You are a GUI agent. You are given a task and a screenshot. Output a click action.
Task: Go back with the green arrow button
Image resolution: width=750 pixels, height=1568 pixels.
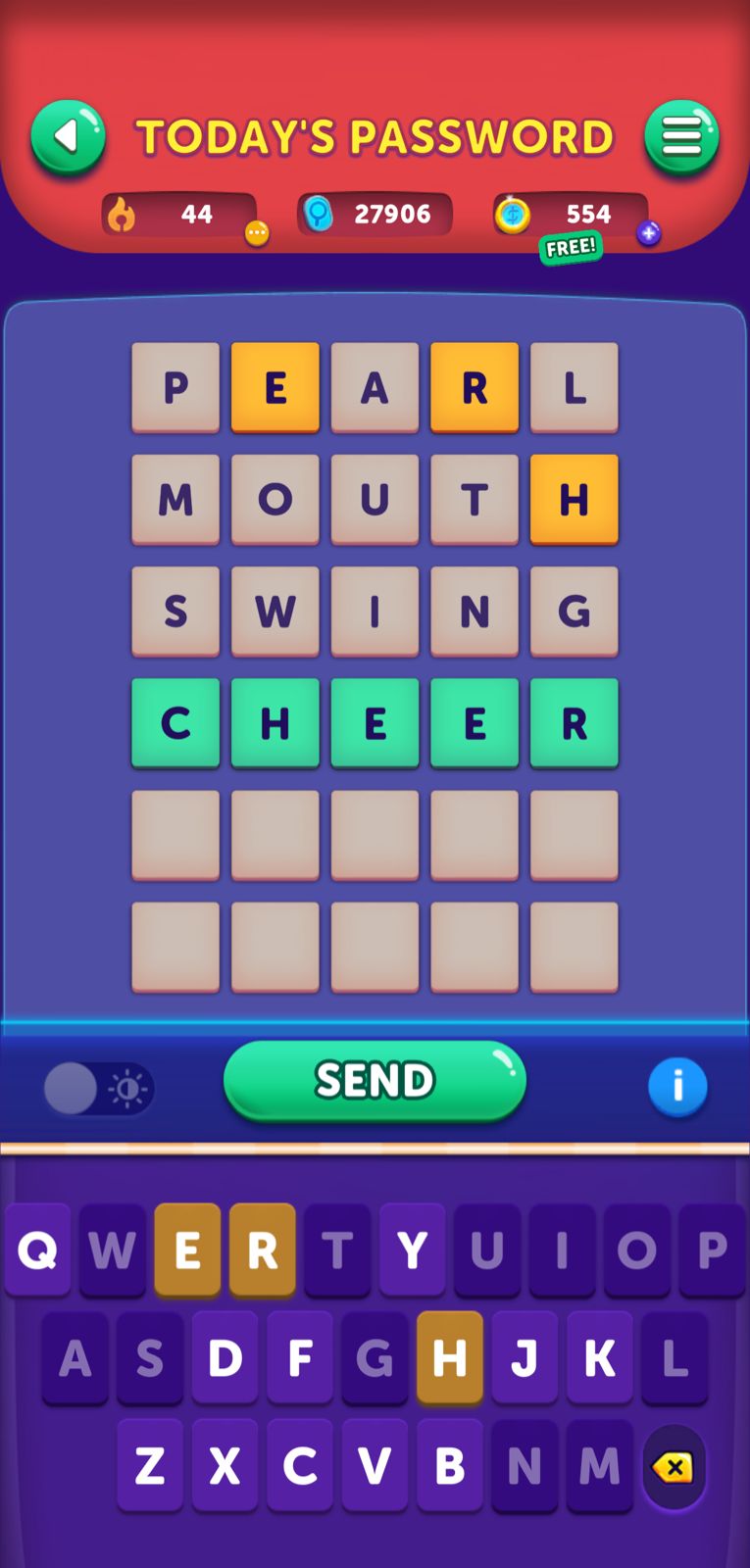point(68,136)
